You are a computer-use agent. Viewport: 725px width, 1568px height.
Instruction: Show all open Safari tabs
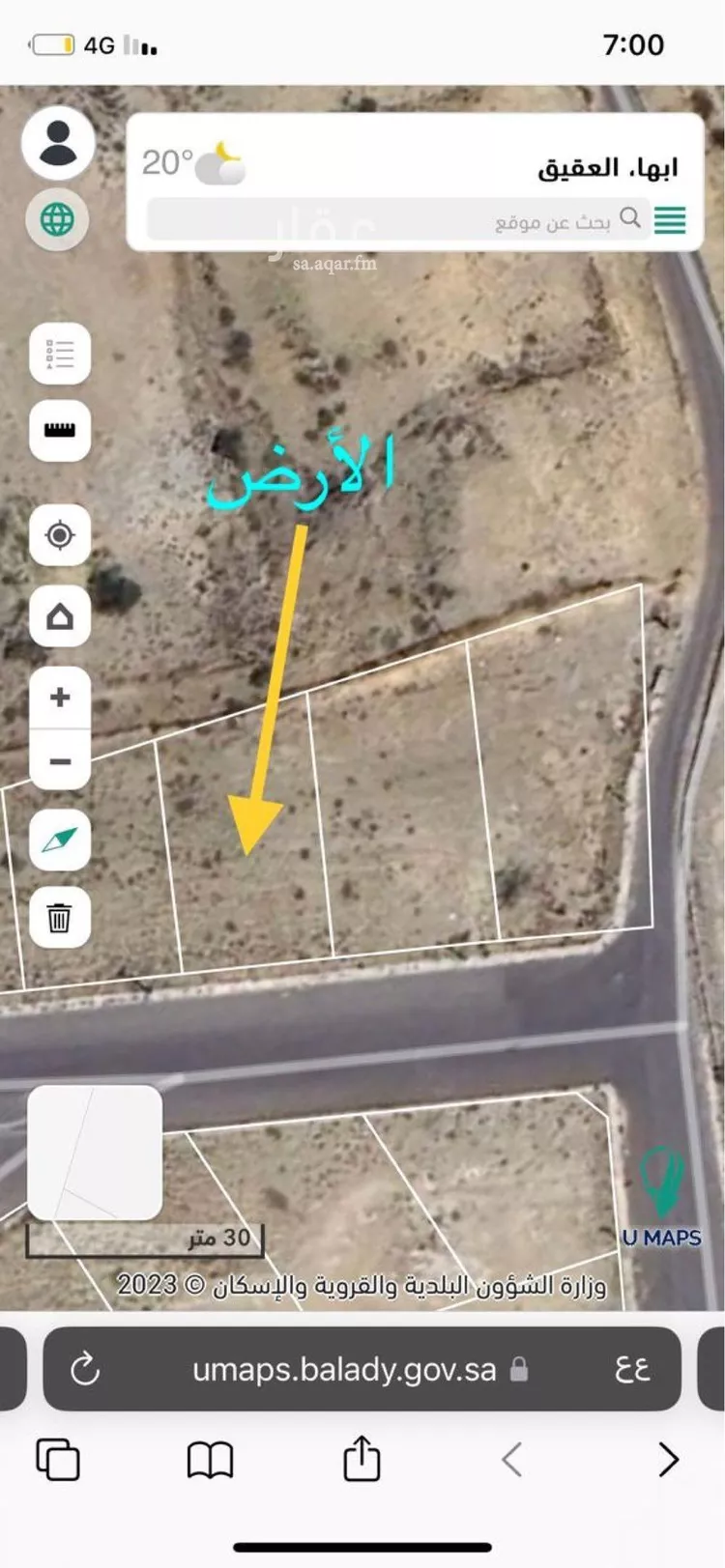pyautogui.click(x=58, y=1459)
